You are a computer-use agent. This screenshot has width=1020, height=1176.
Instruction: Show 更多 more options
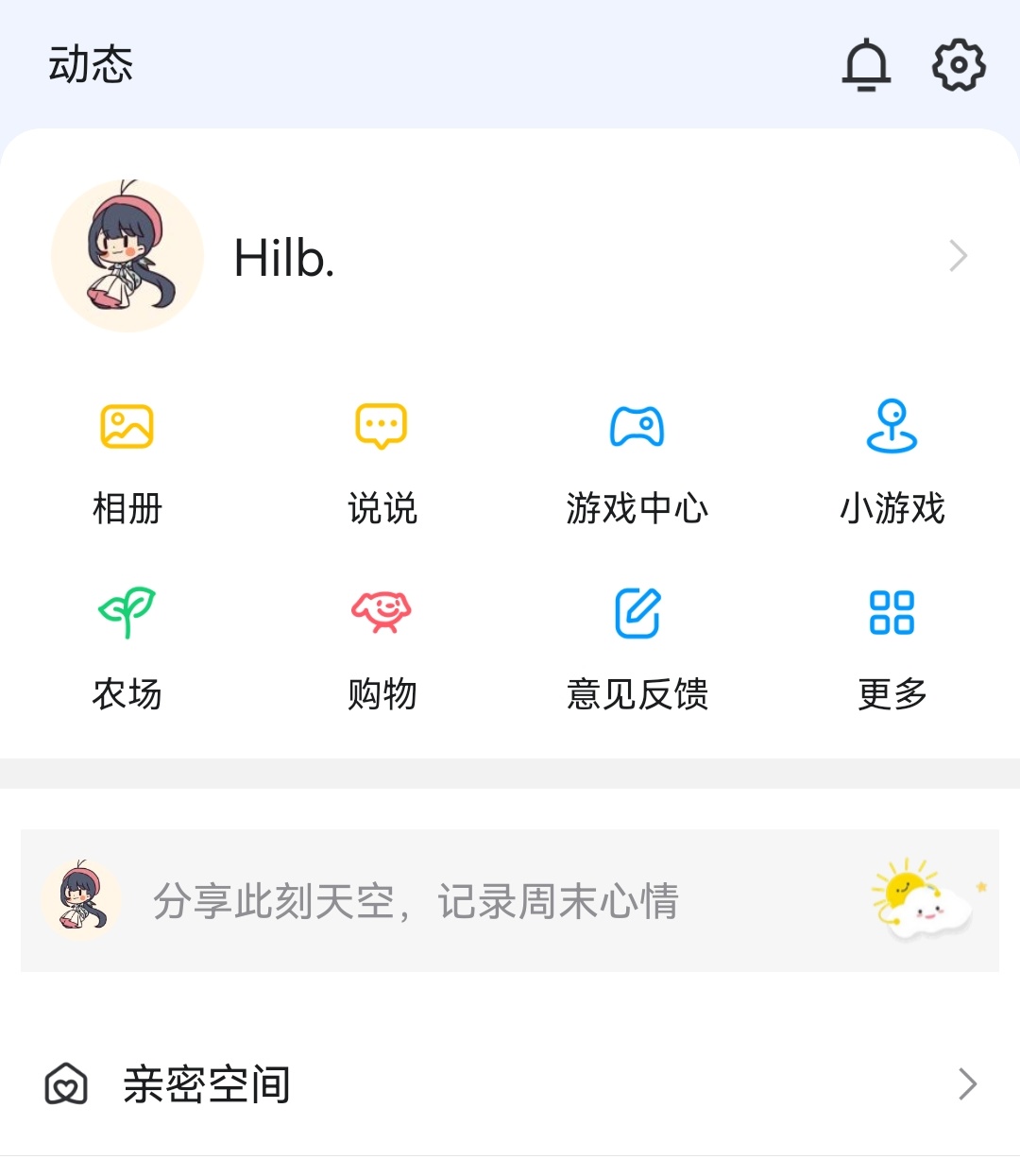(x=892, y=647)
